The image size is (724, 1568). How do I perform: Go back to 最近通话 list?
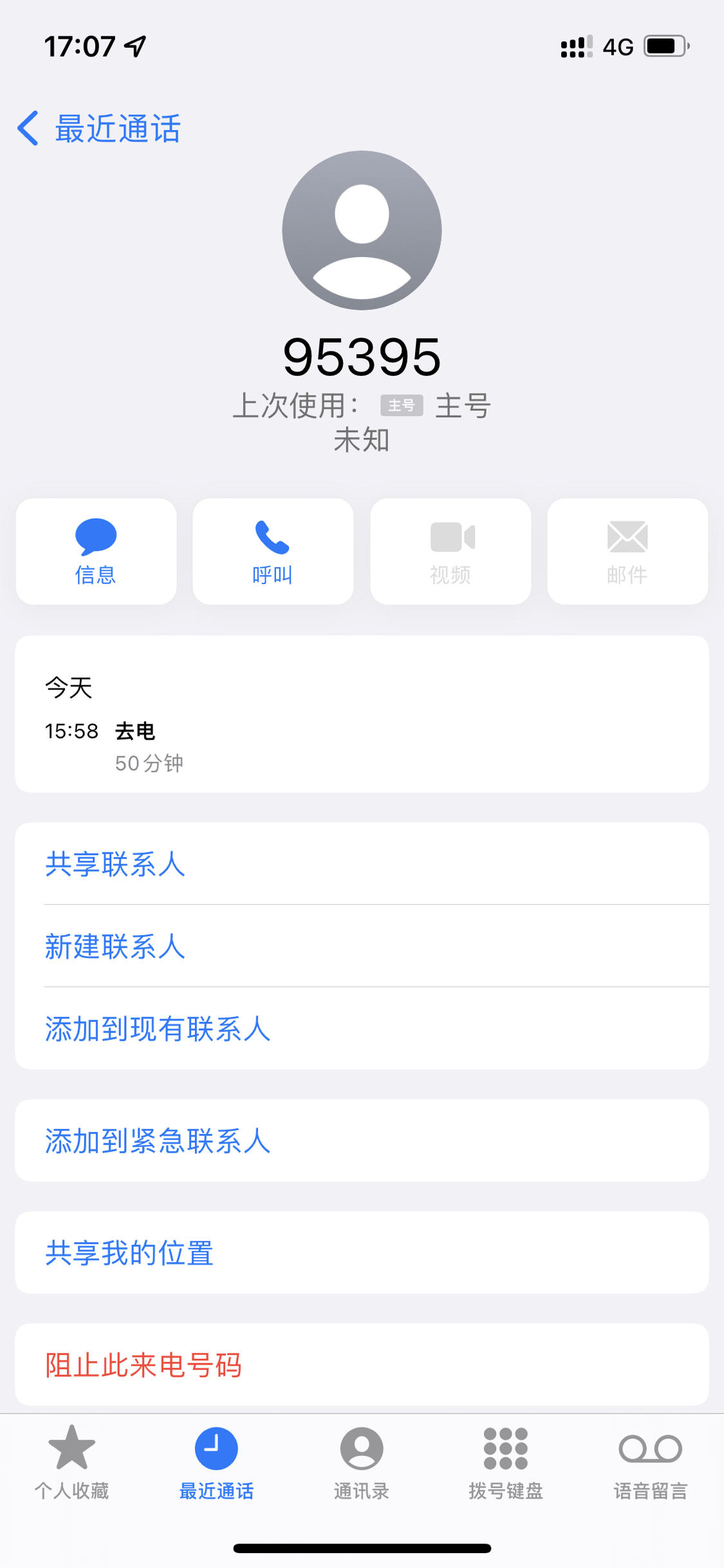(99, 128)
